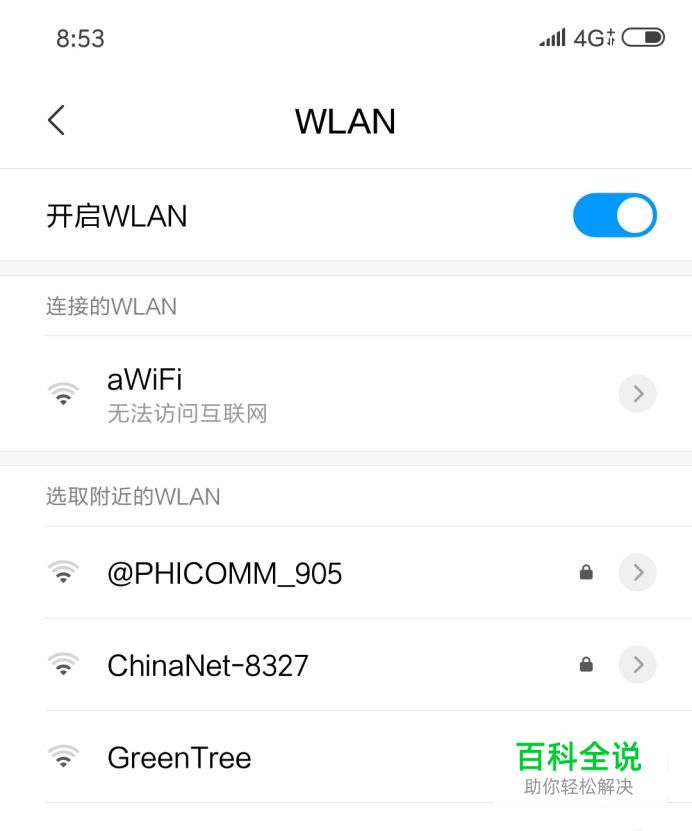Open details arrow for ChinaNet-8327

[x=637, y=664]
